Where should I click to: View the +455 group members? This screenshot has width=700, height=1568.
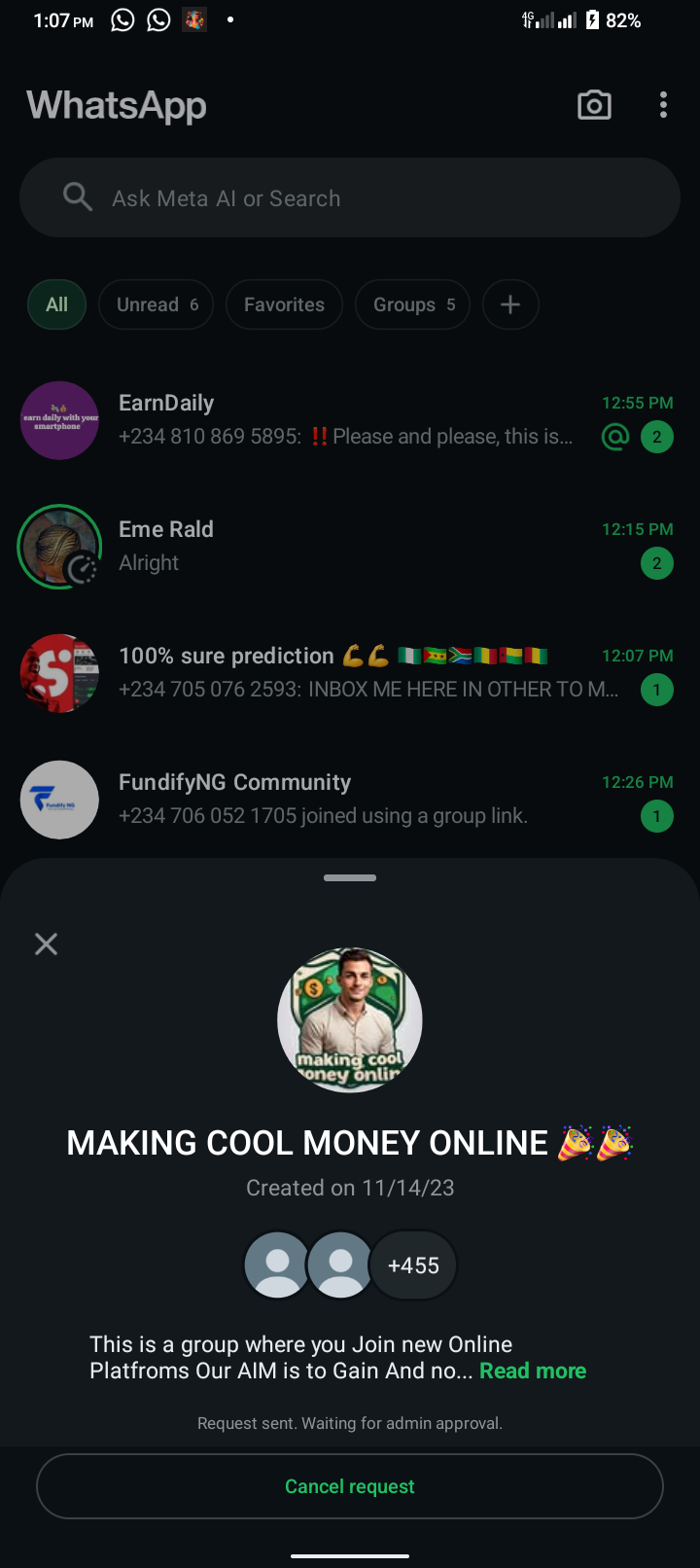coord(413,1265)
